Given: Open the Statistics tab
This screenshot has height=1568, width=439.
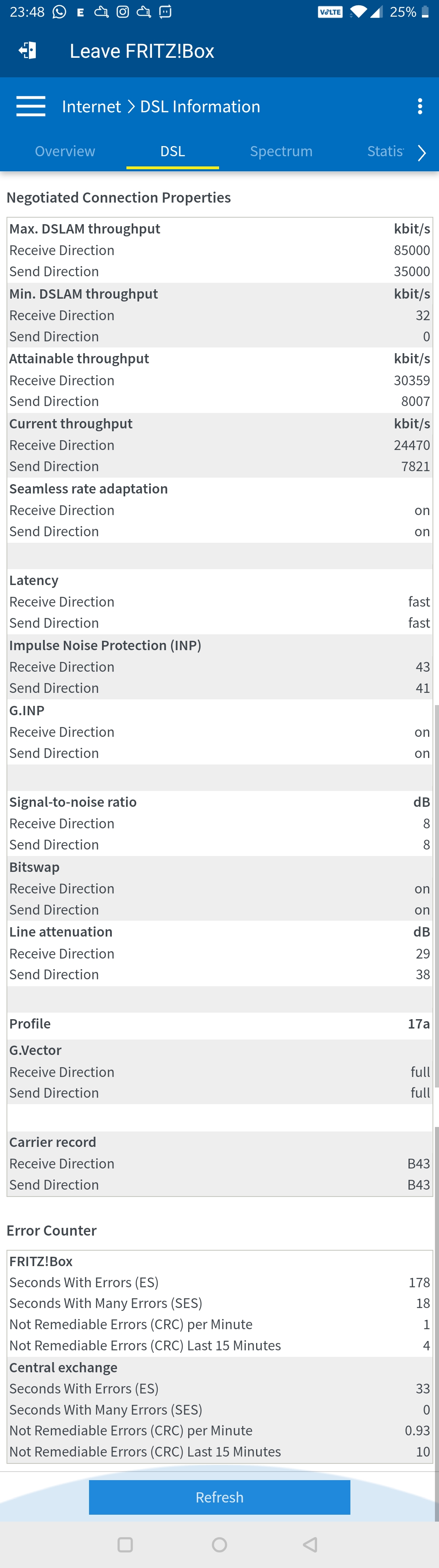Looking at the screenshot, I should coord(385,151).
